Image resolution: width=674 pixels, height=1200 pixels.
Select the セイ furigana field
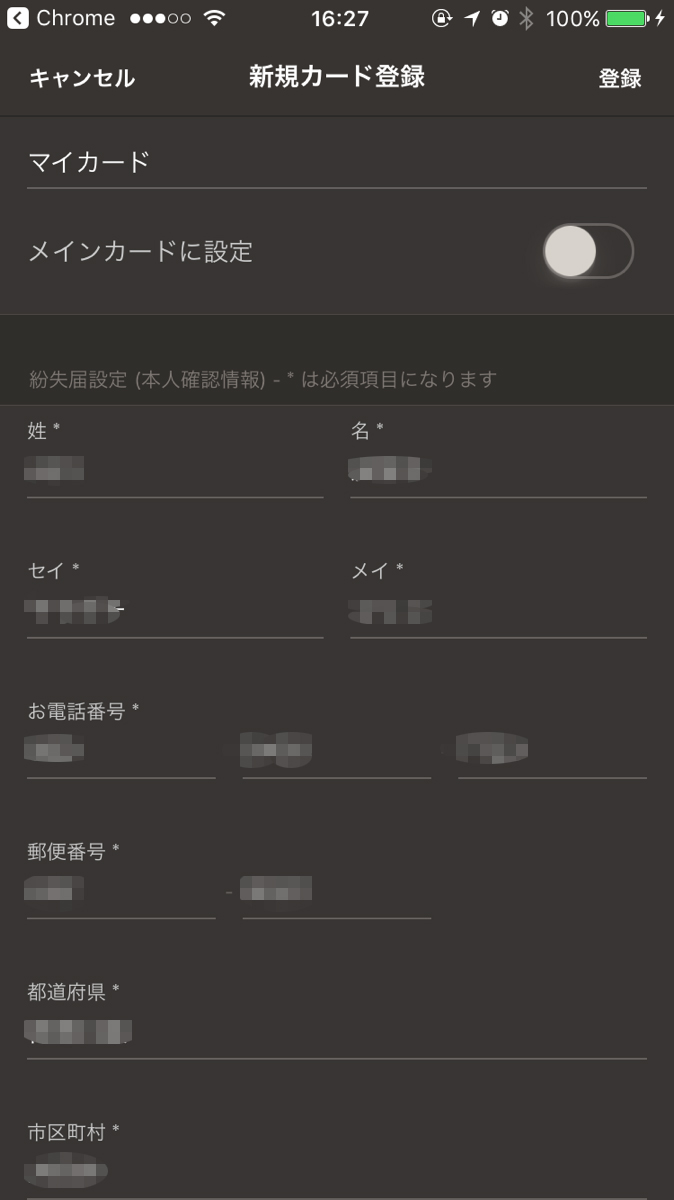coord(175,610)
